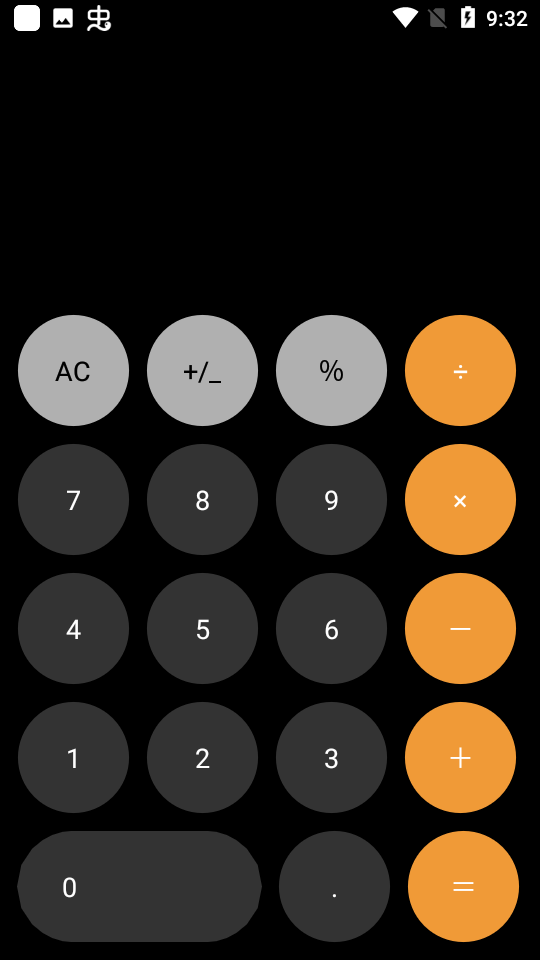Select the multiply operator
Image resolution: width=540 pixels, height=960 pixels.
pyautogui.click(x=460, y=500)
